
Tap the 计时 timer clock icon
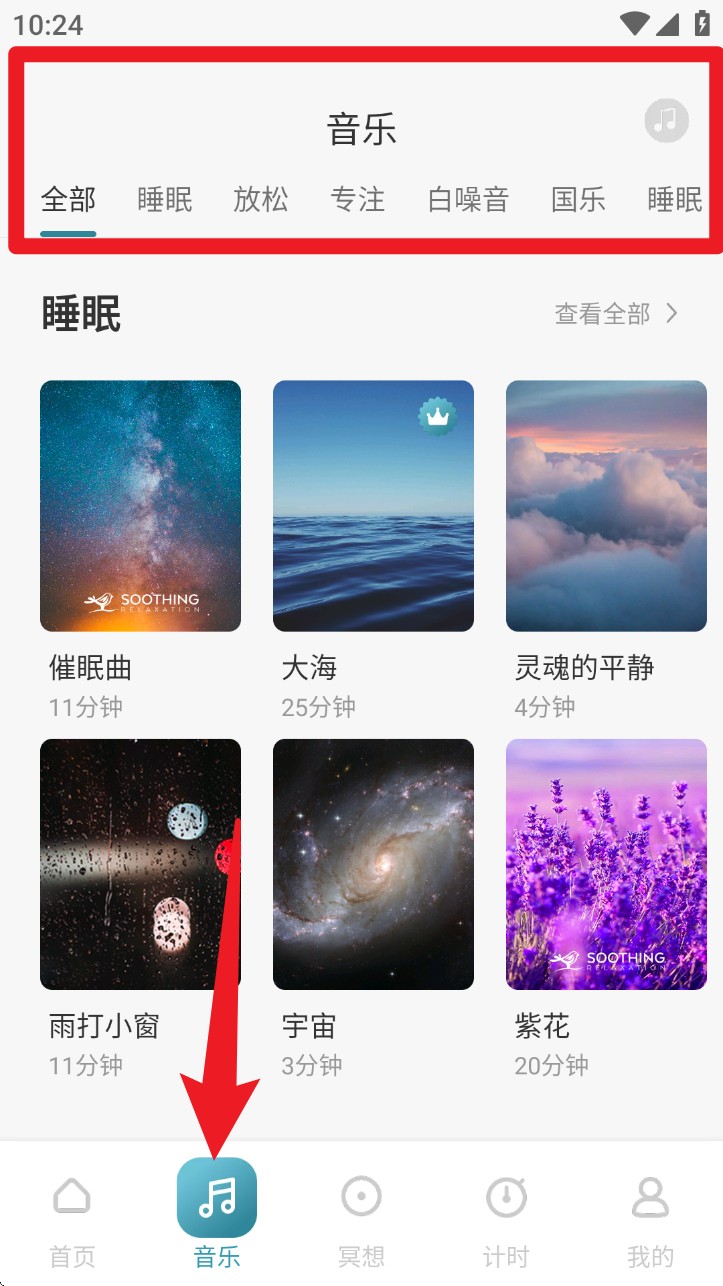pyautogui.click(x=506, y=1196)
